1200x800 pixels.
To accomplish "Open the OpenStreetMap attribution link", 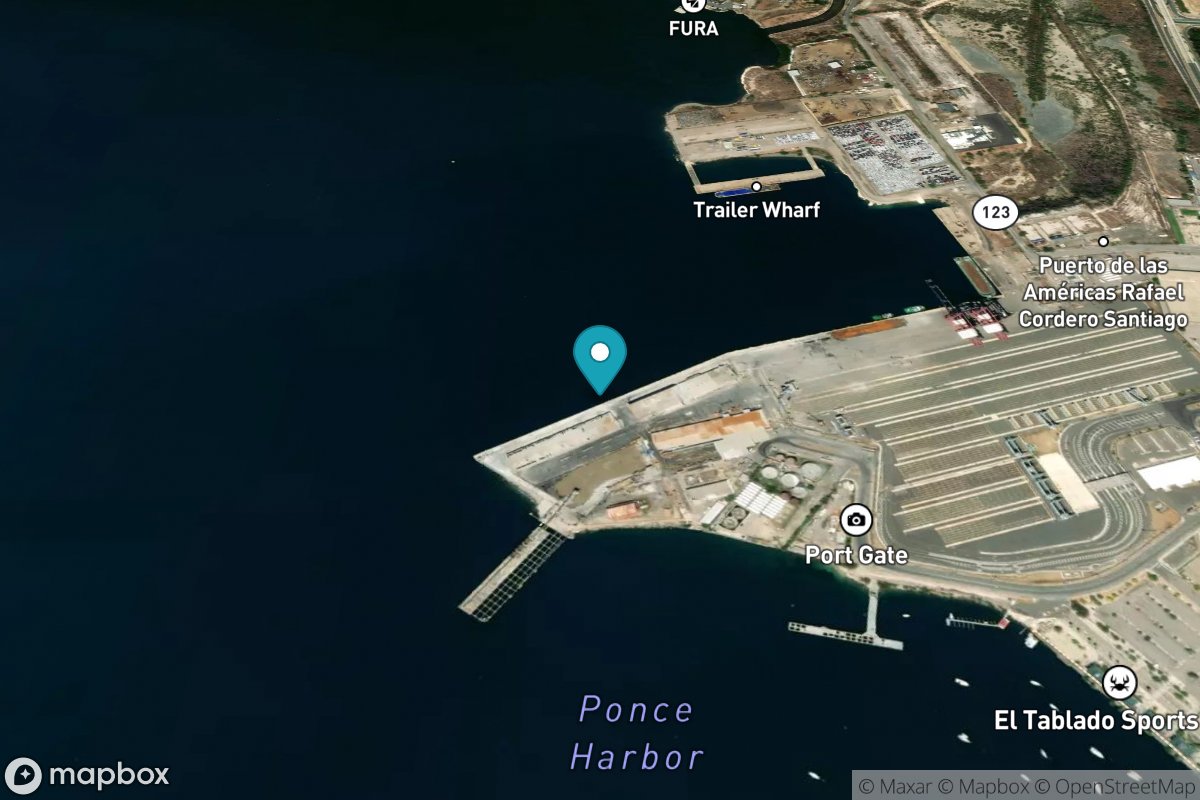I will (1113, 786).
